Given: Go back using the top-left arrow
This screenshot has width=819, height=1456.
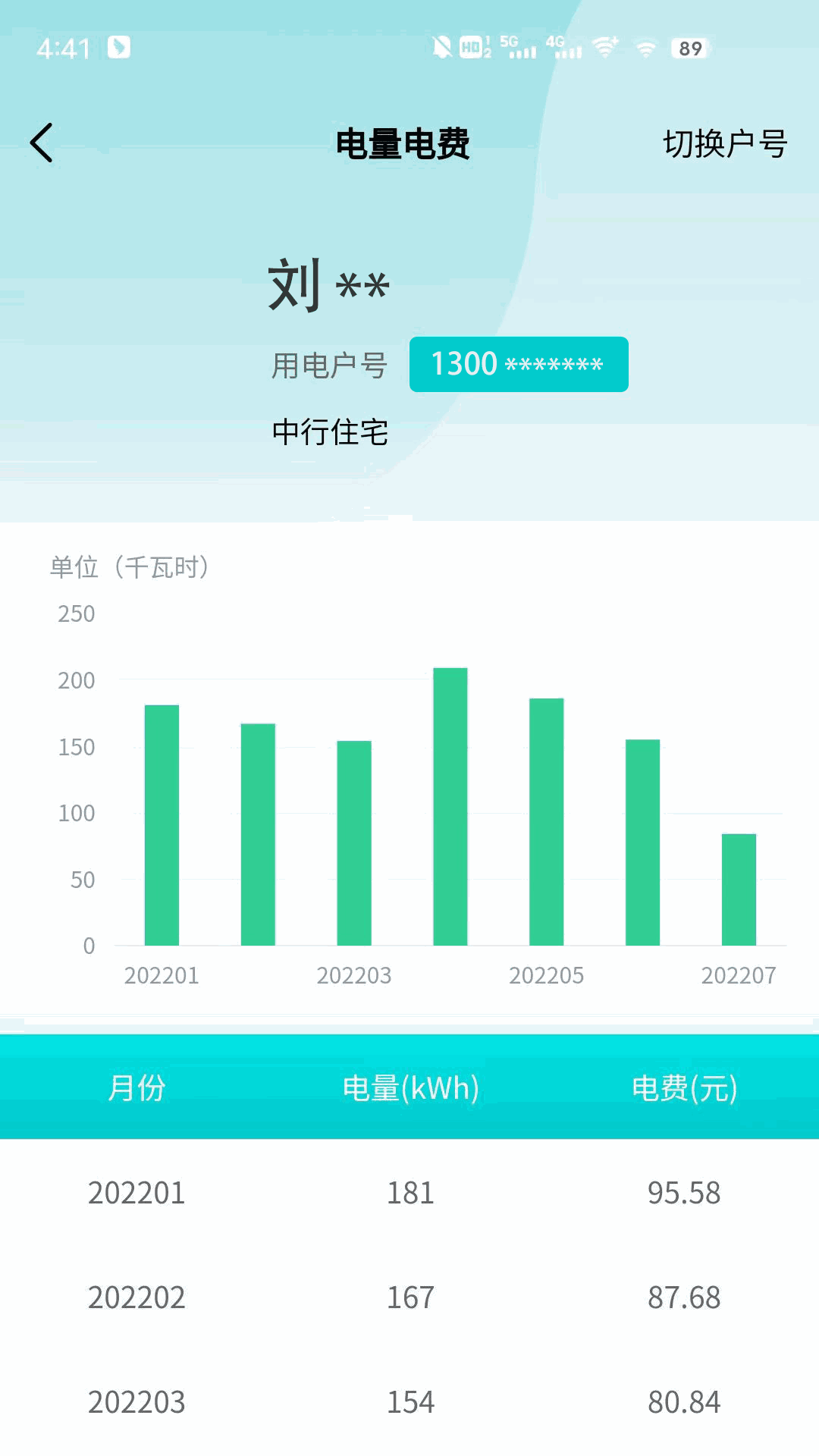Looking at the screenshot, I should pyautogui.click(x=42, y=143).
